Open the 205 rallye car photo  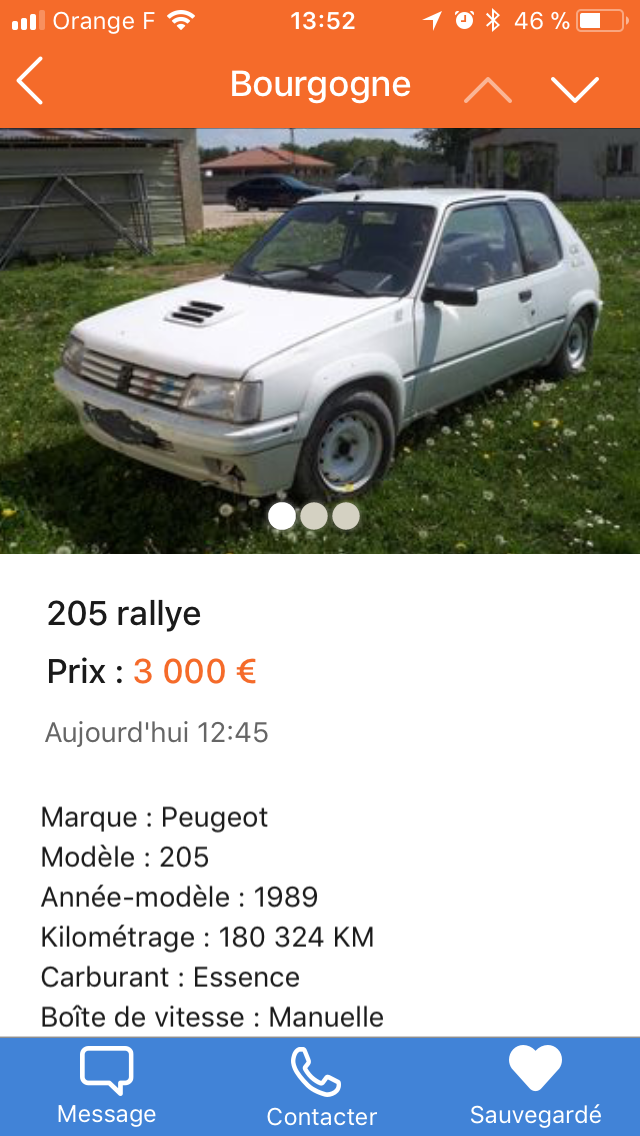click(x=320, y=341)
